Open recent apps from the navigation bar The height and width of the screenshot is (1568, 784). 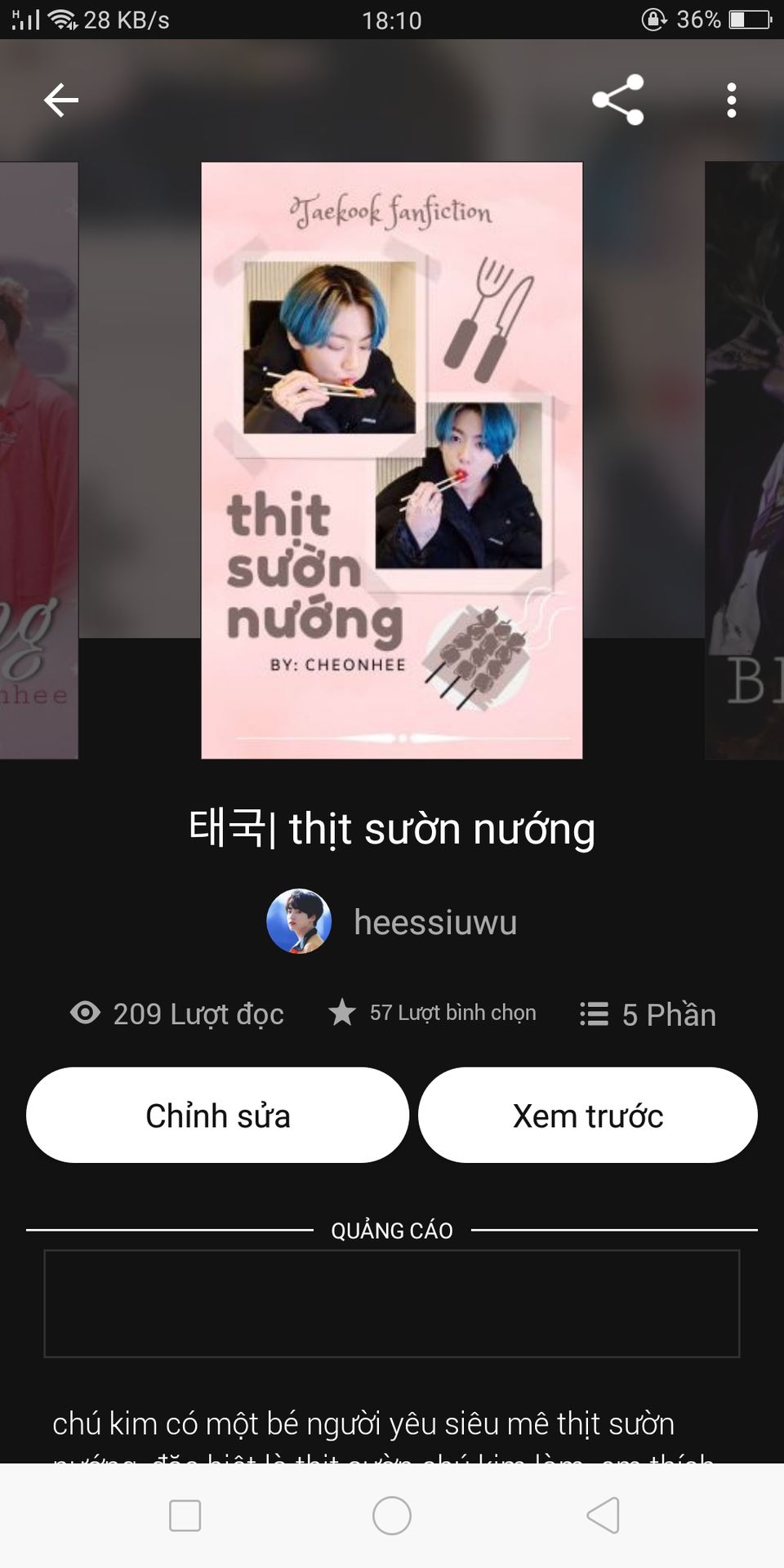click(x=185, y=1516)
